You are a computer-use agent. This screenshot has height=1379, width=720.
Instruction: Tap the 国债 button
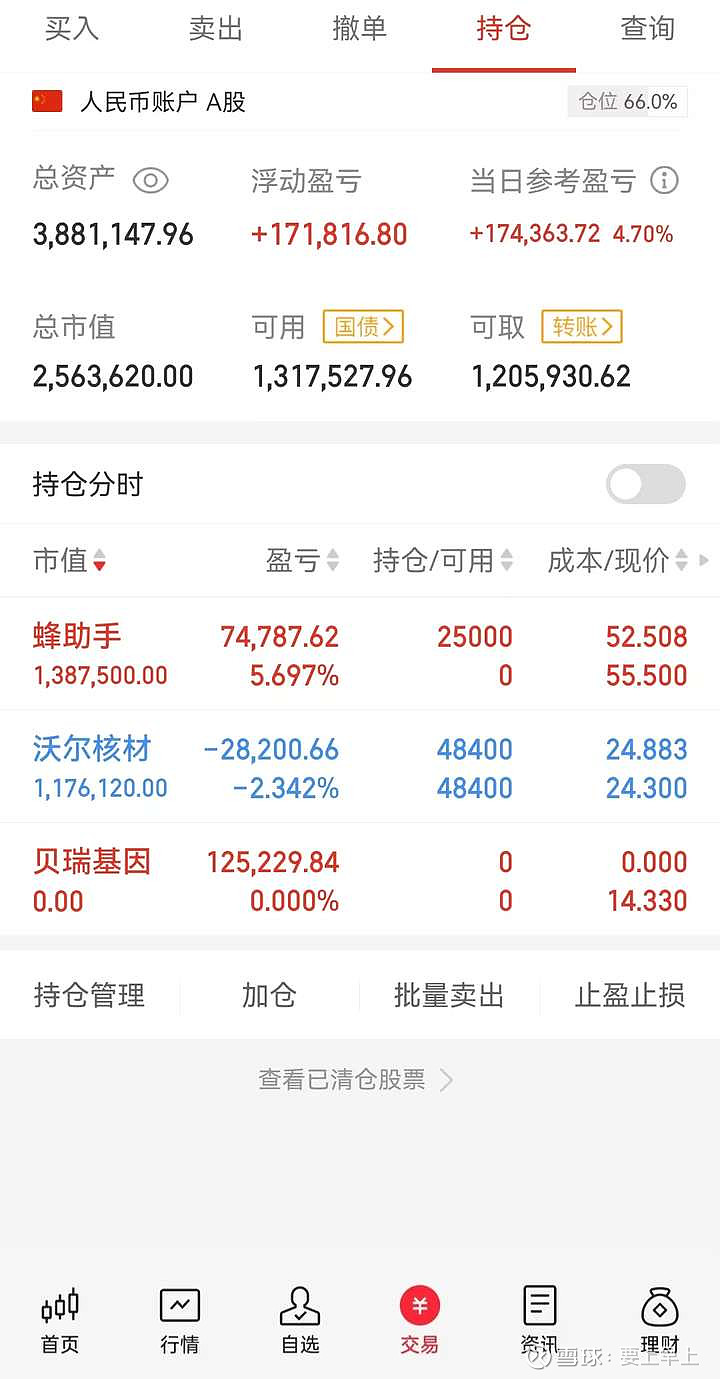[x=363, y=326]
